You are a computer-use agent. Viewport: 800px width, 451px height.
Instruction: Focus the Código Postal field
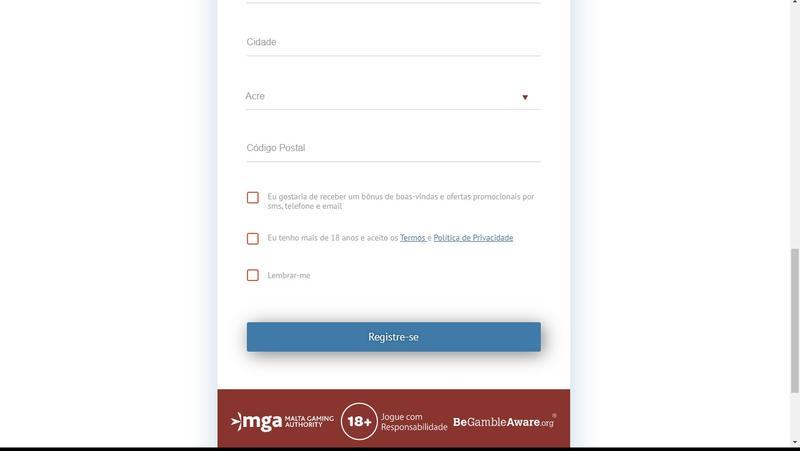point(393,148)
